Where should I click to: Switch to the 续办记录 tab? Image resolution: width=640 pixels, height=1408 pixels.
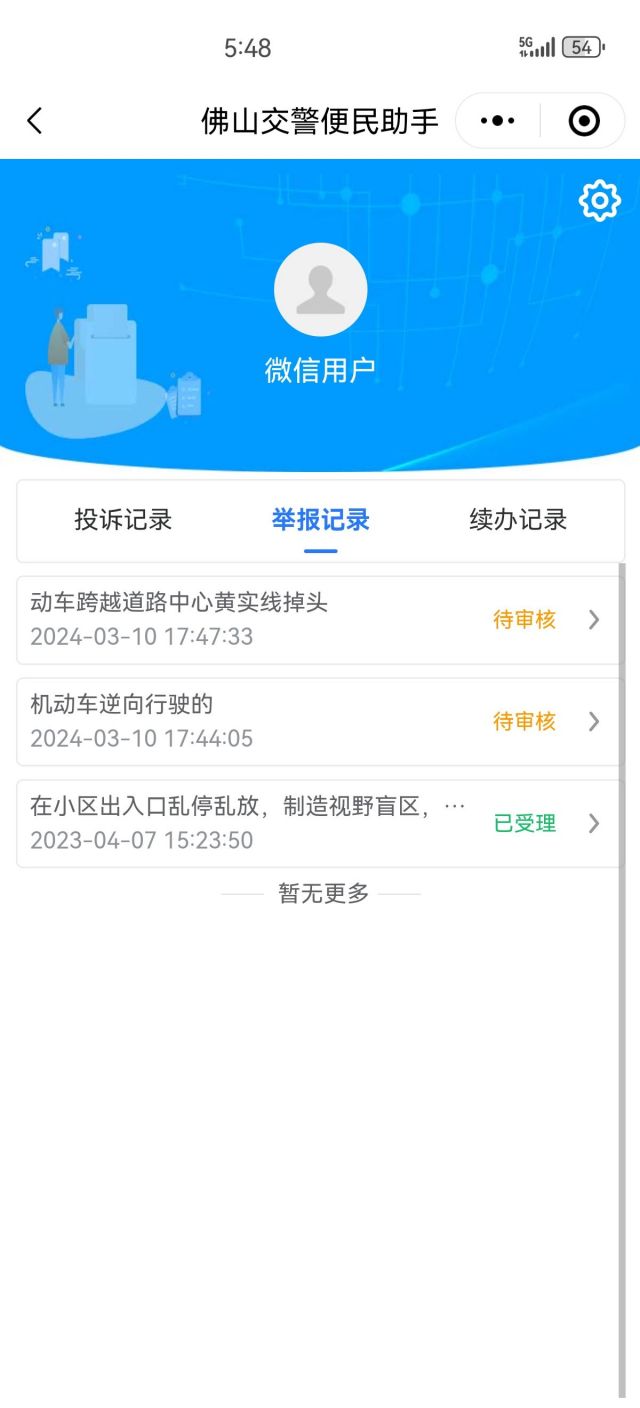point(518,520)
